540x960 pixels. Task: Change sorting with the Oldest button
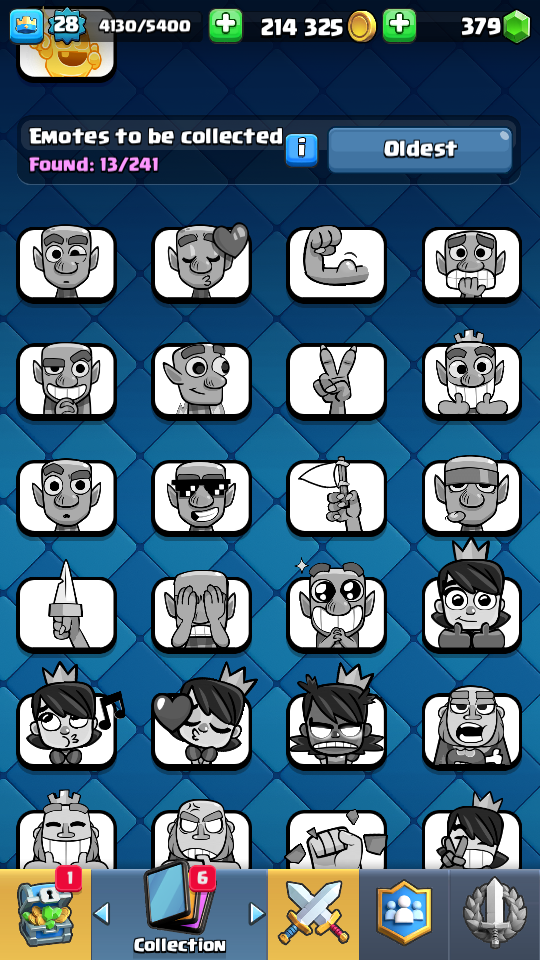[420, 149]
